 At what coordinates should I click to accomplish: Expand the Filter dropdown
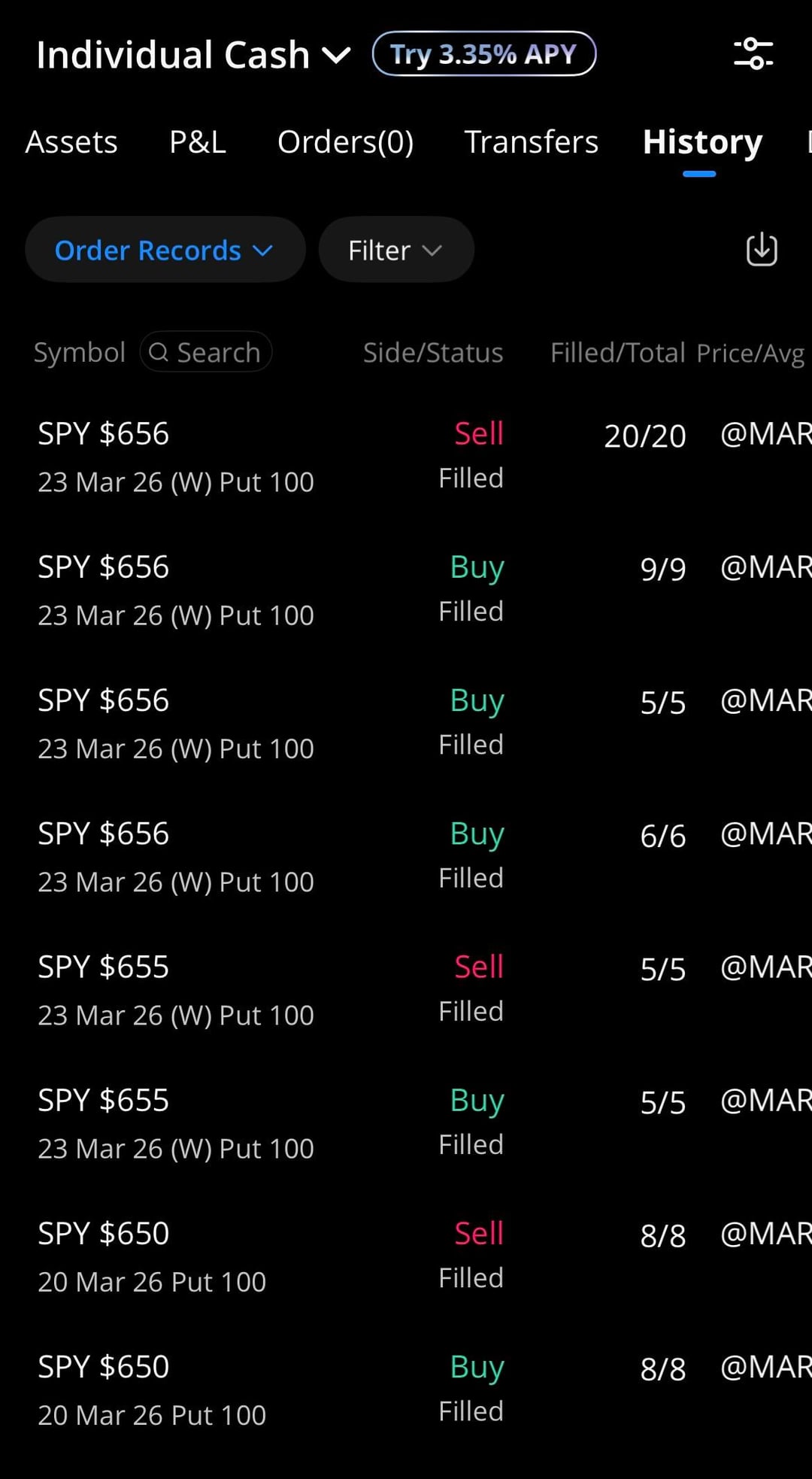pyautogui.click(x=395, y=250)
